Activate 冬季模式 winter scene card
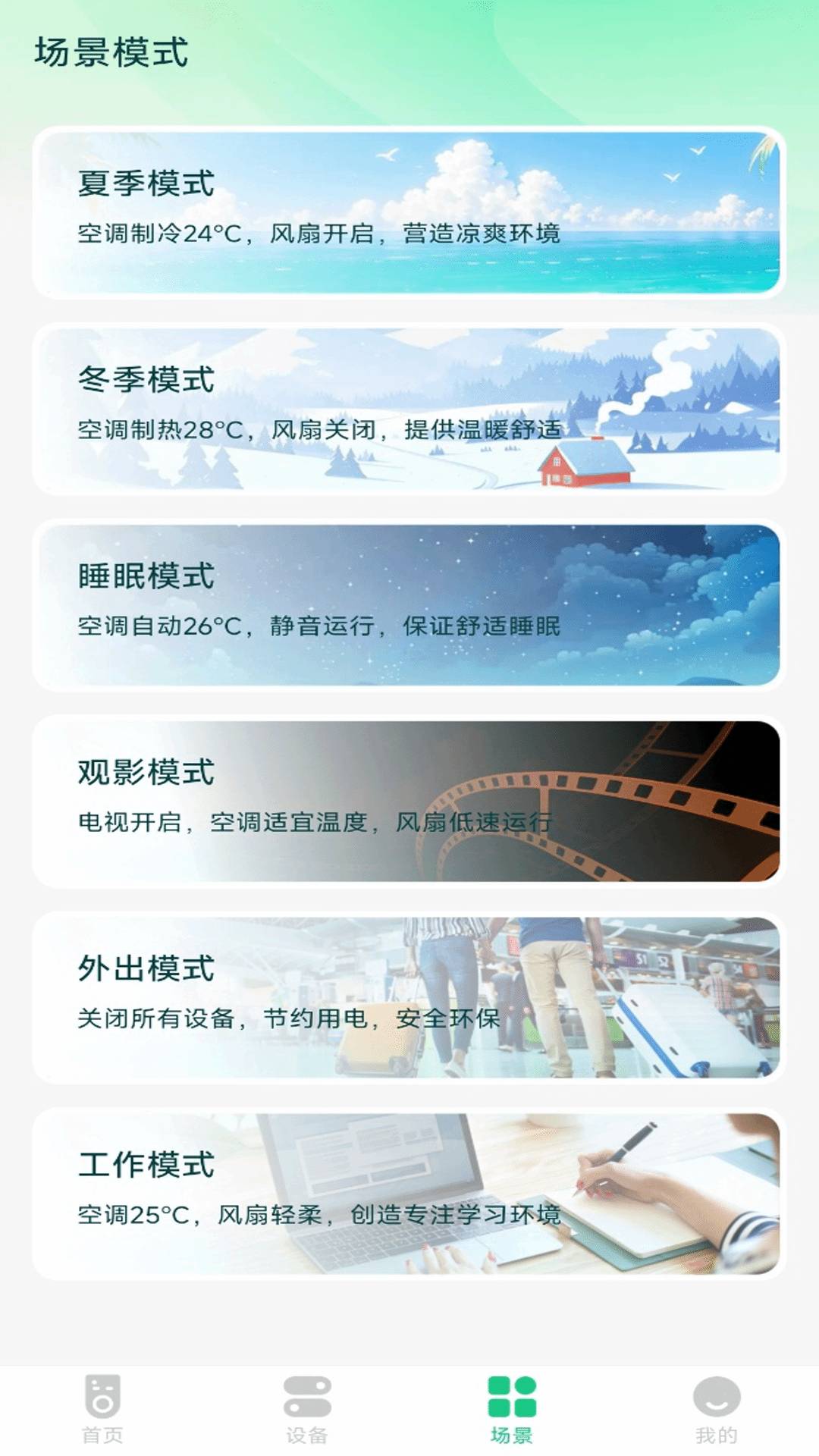 (x=409, y=409)
